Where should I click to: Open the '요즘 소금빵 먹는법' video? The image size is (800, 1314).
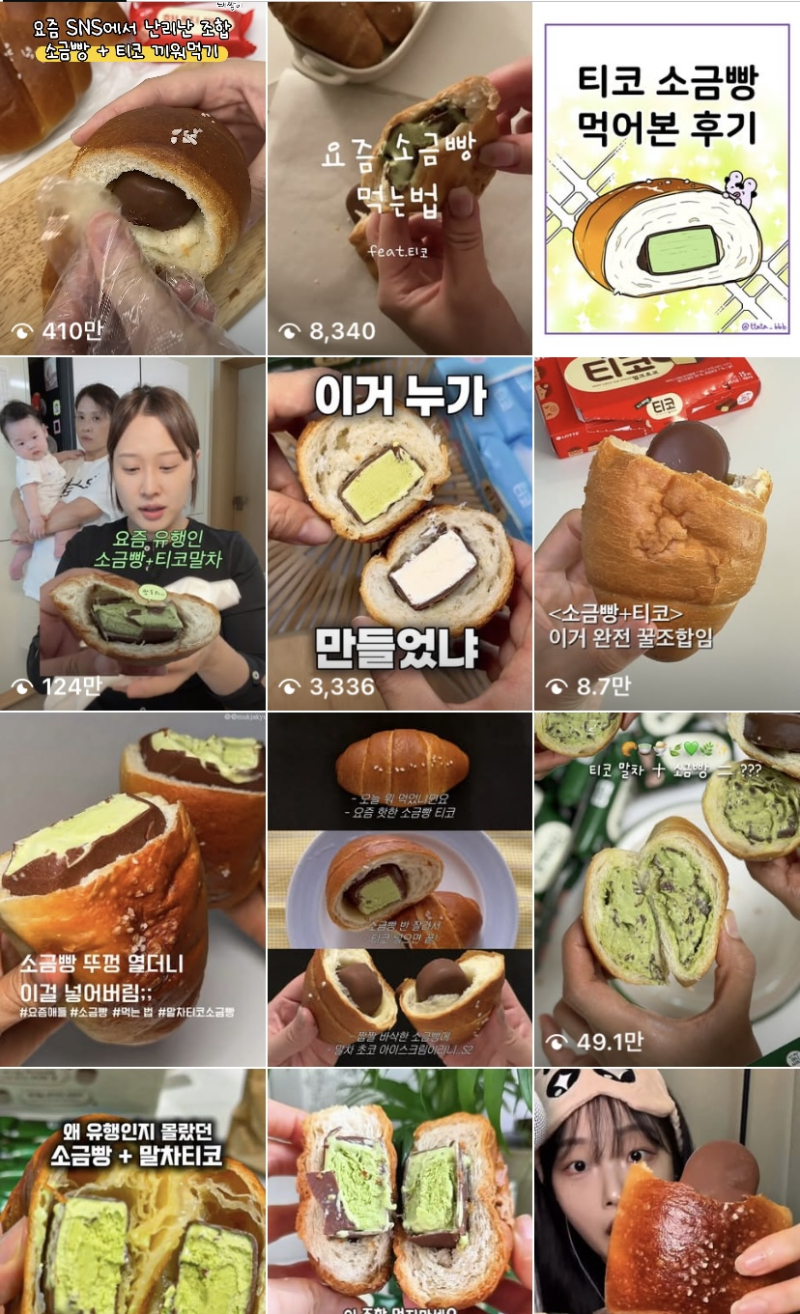pos(399,180)
